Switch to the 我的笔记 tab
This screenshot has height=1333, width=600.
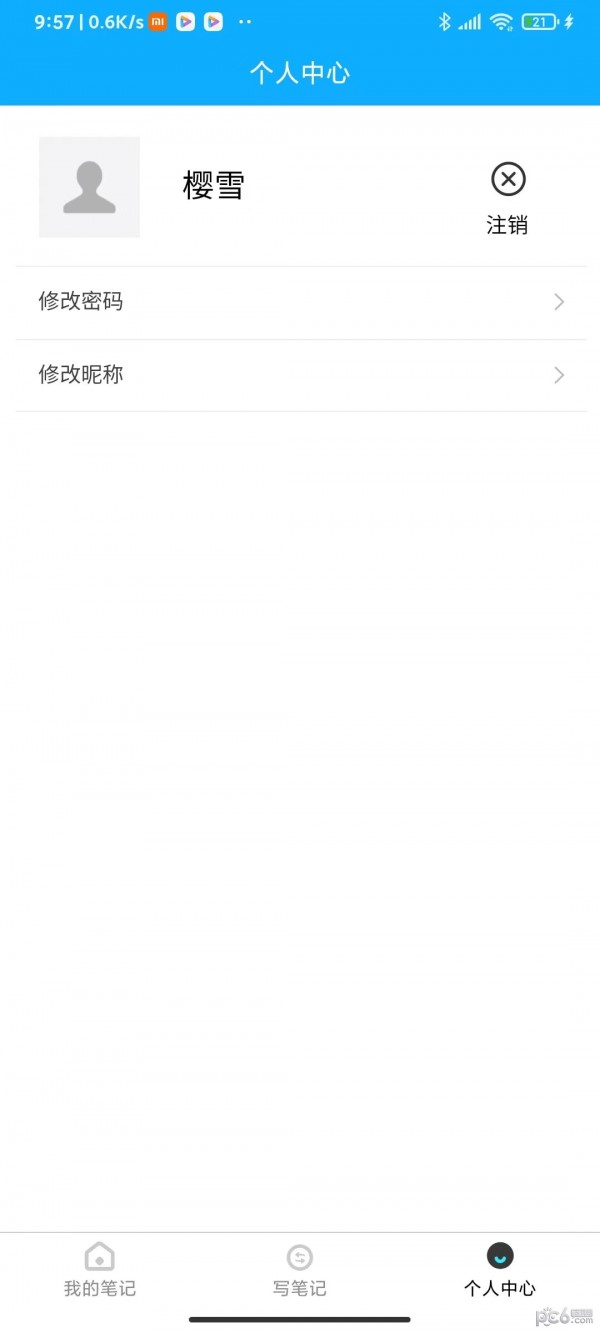click(x=99, y=1270)
